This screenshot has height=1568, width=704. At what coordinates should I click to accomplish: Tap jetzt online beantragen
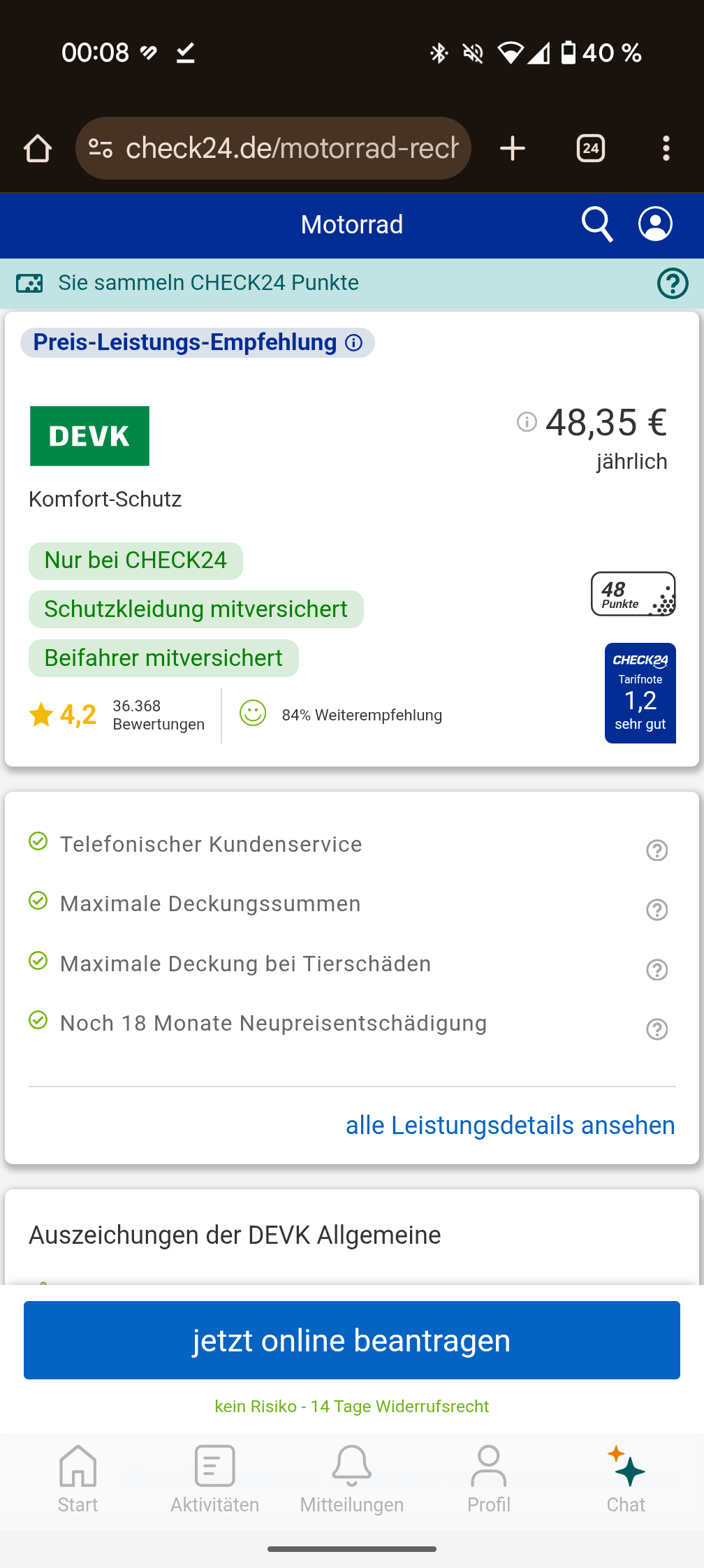[x=352, y=1340]
